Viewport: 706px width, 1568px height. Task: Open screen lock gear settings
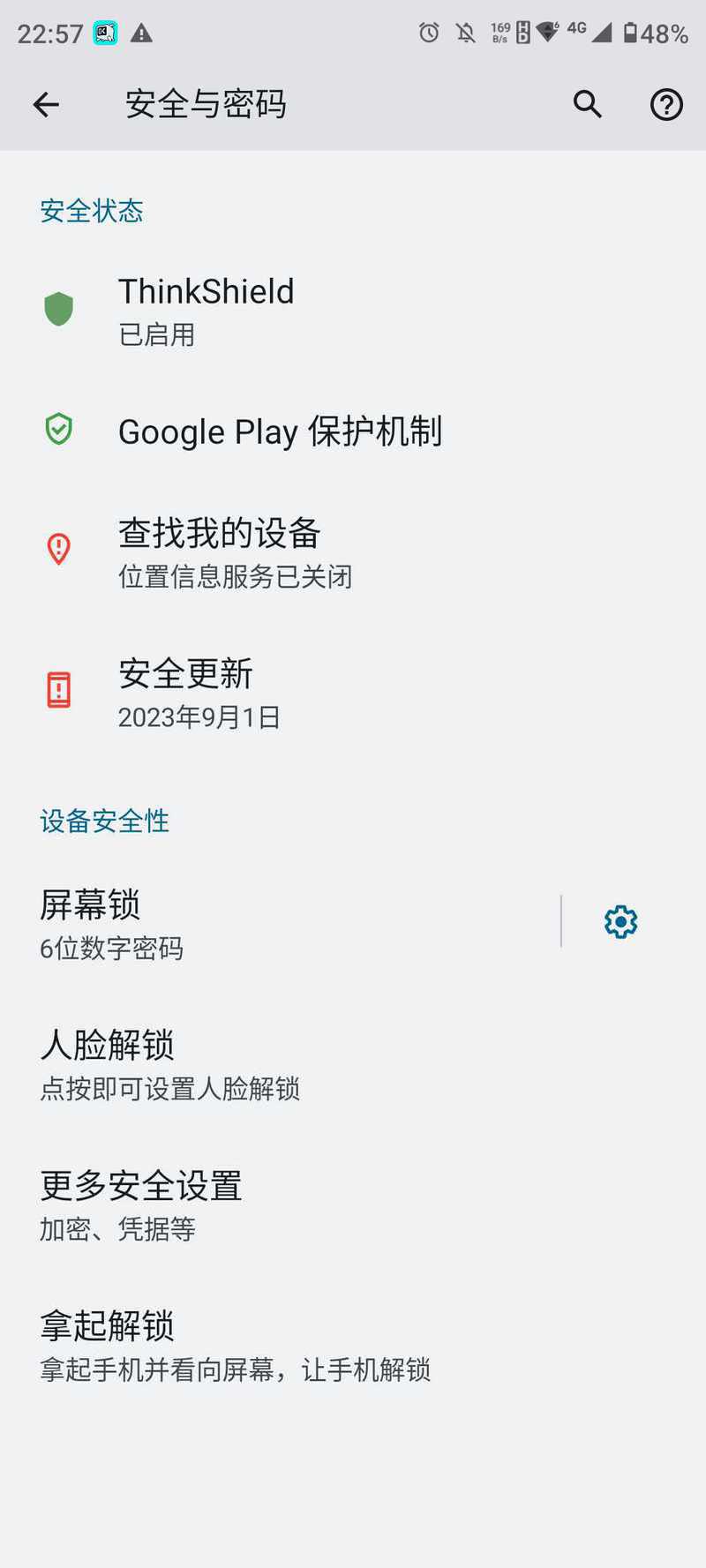coord(620,922)
